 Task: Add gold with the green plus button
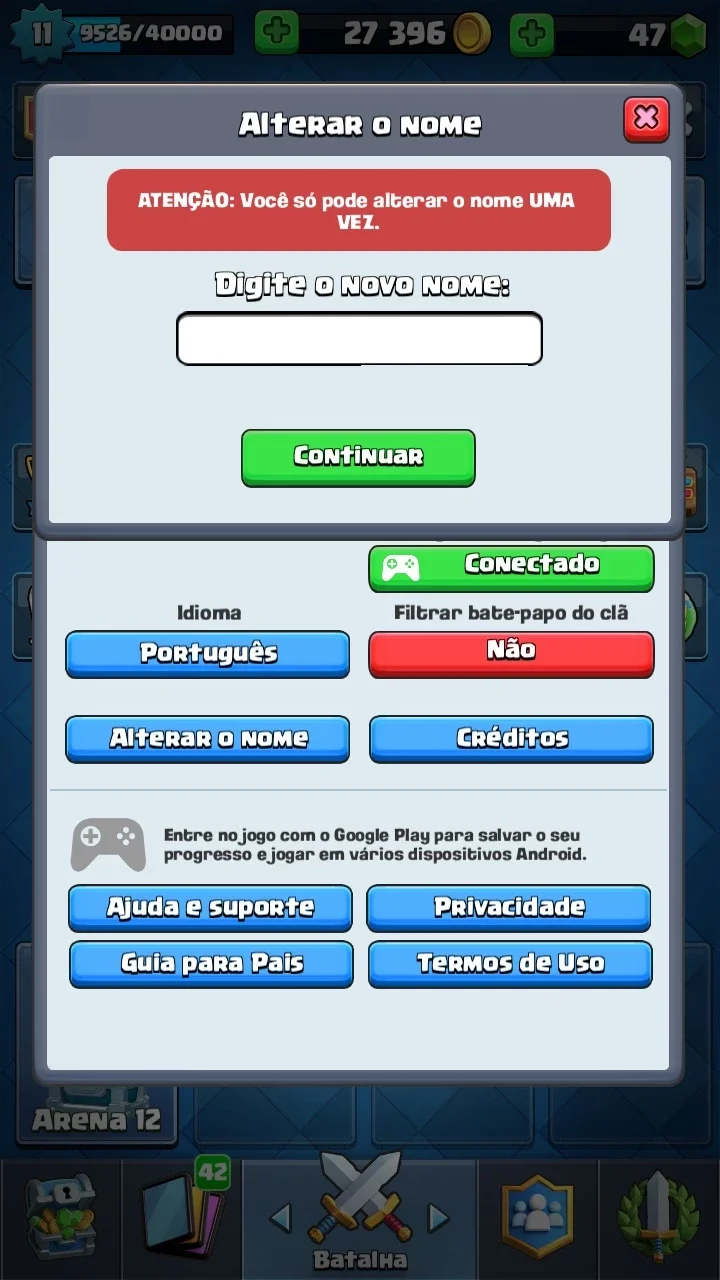click(276, 34)
